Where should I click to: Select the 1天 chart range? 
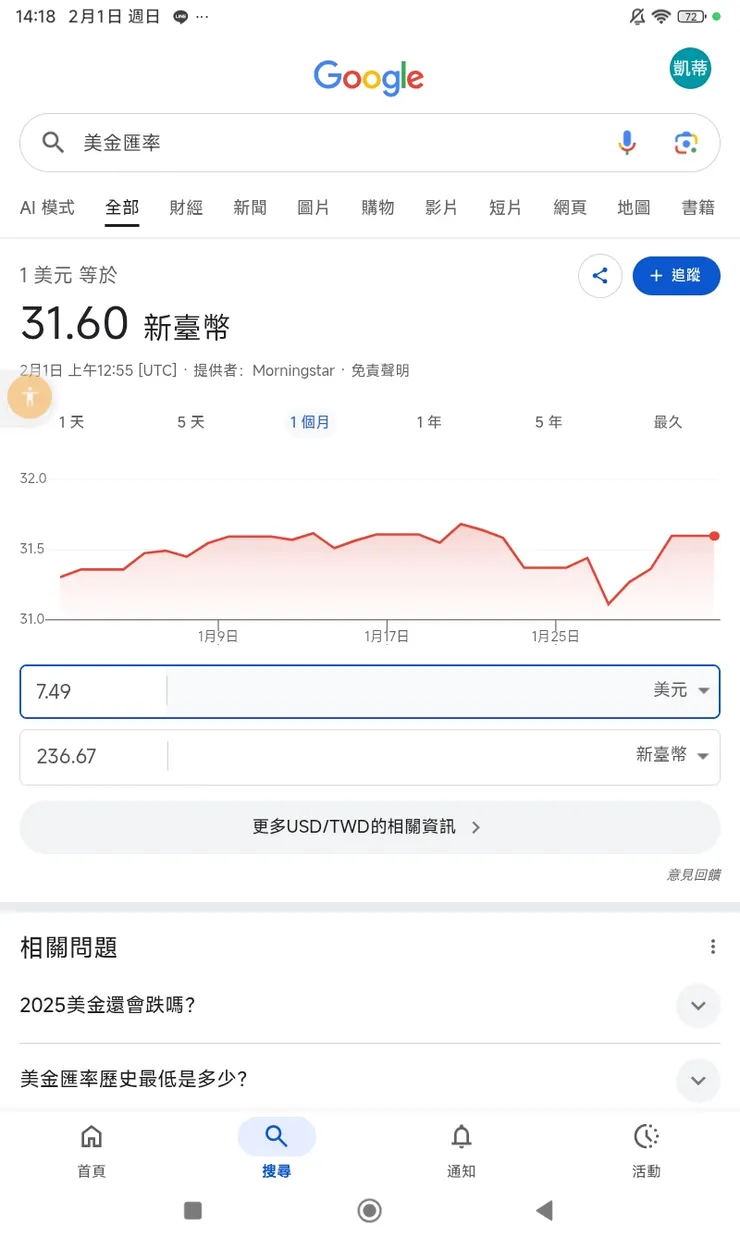tap(71, 422)
